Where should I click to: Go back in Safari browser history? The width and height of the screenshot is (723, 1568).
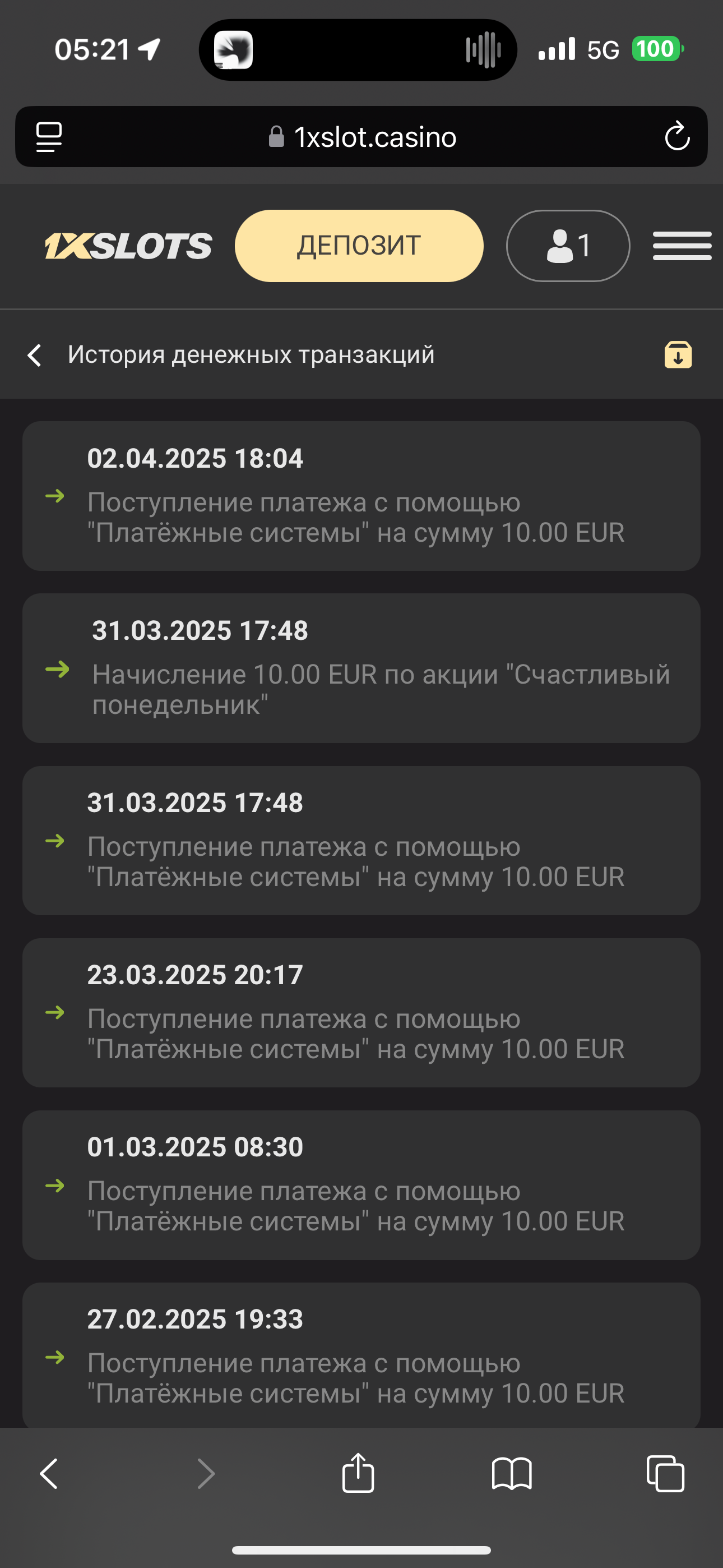pos(49,1474)
